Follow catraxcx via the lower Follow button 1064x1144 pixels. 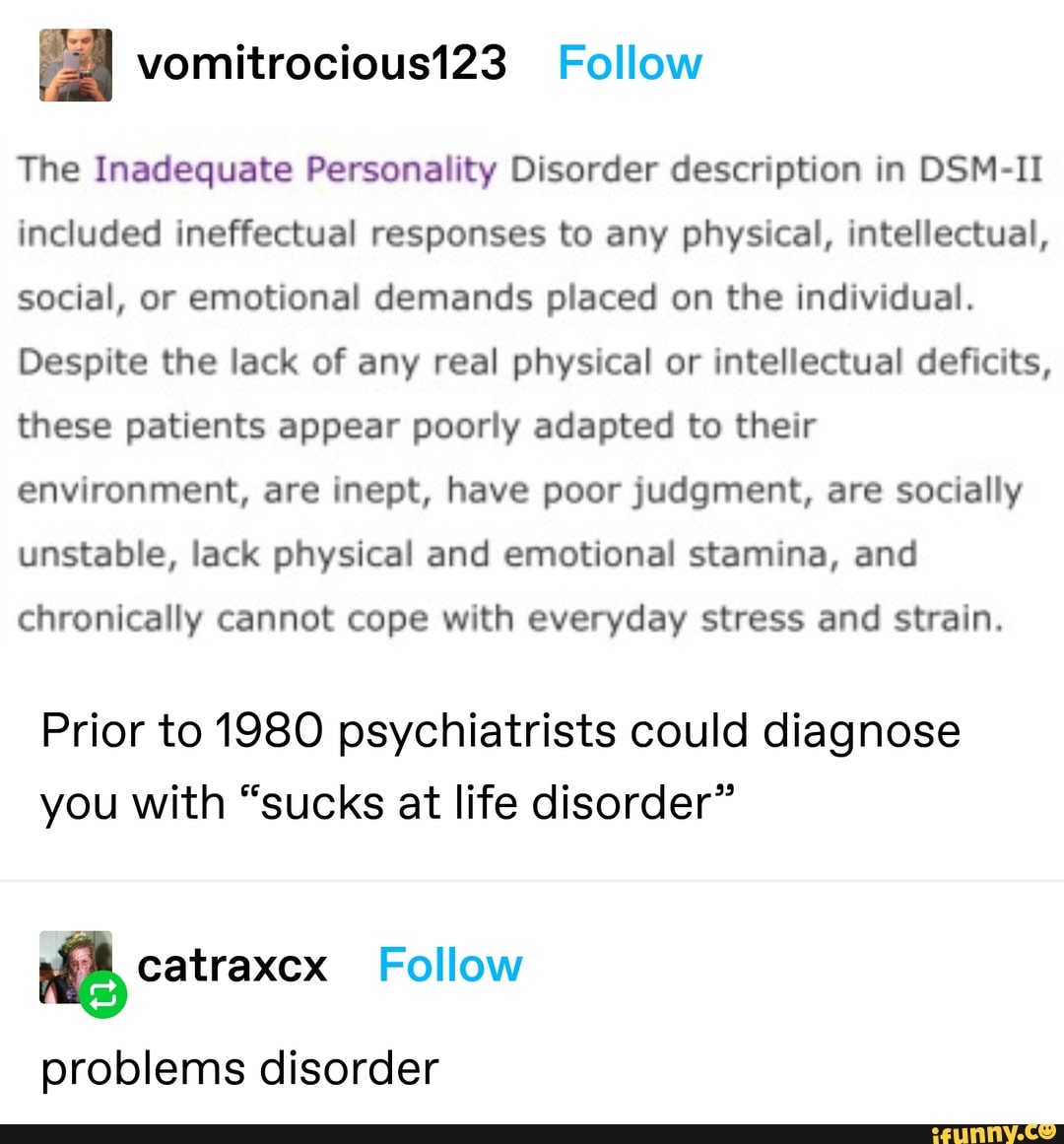[x=449, y=966]
